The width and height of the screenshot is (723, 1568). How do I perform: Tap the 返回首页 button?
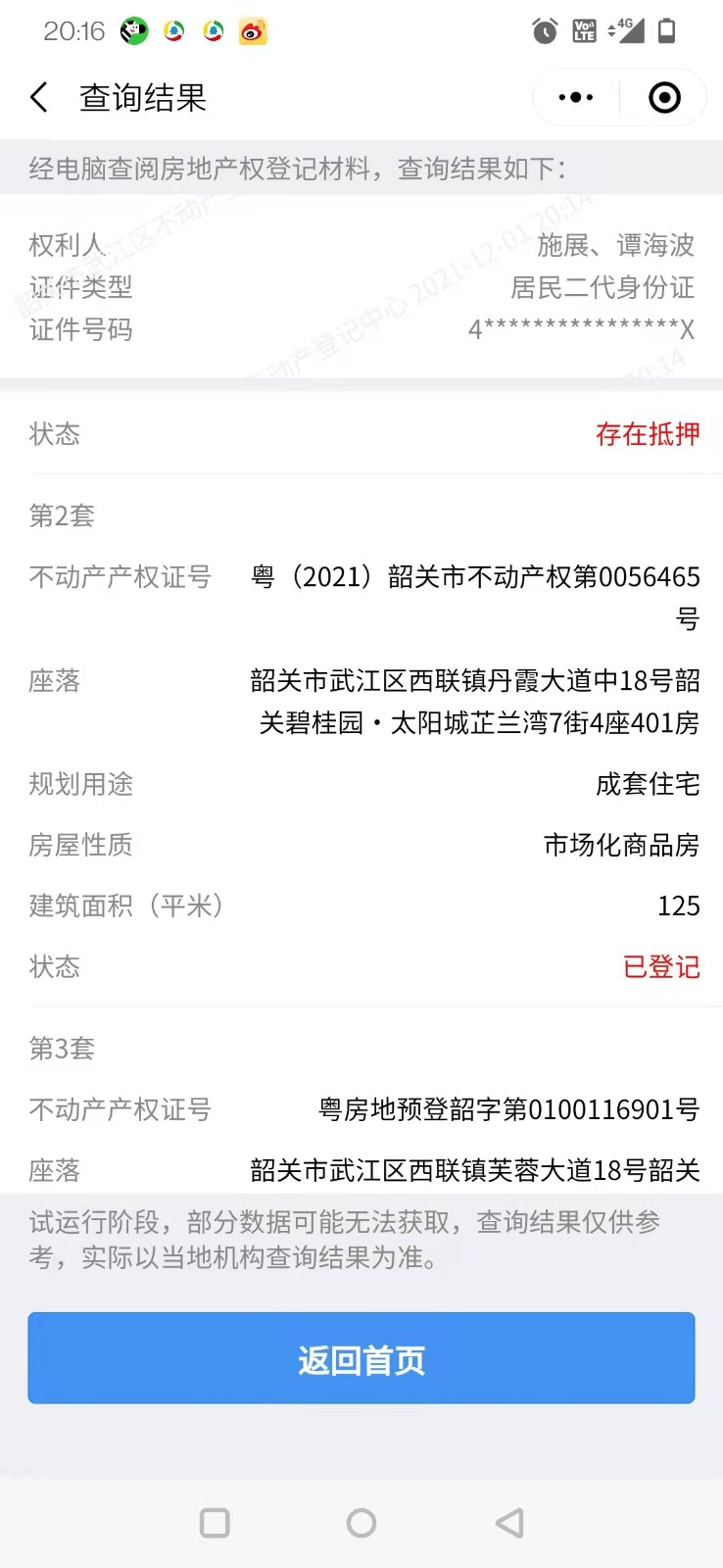coord(361,1358)
